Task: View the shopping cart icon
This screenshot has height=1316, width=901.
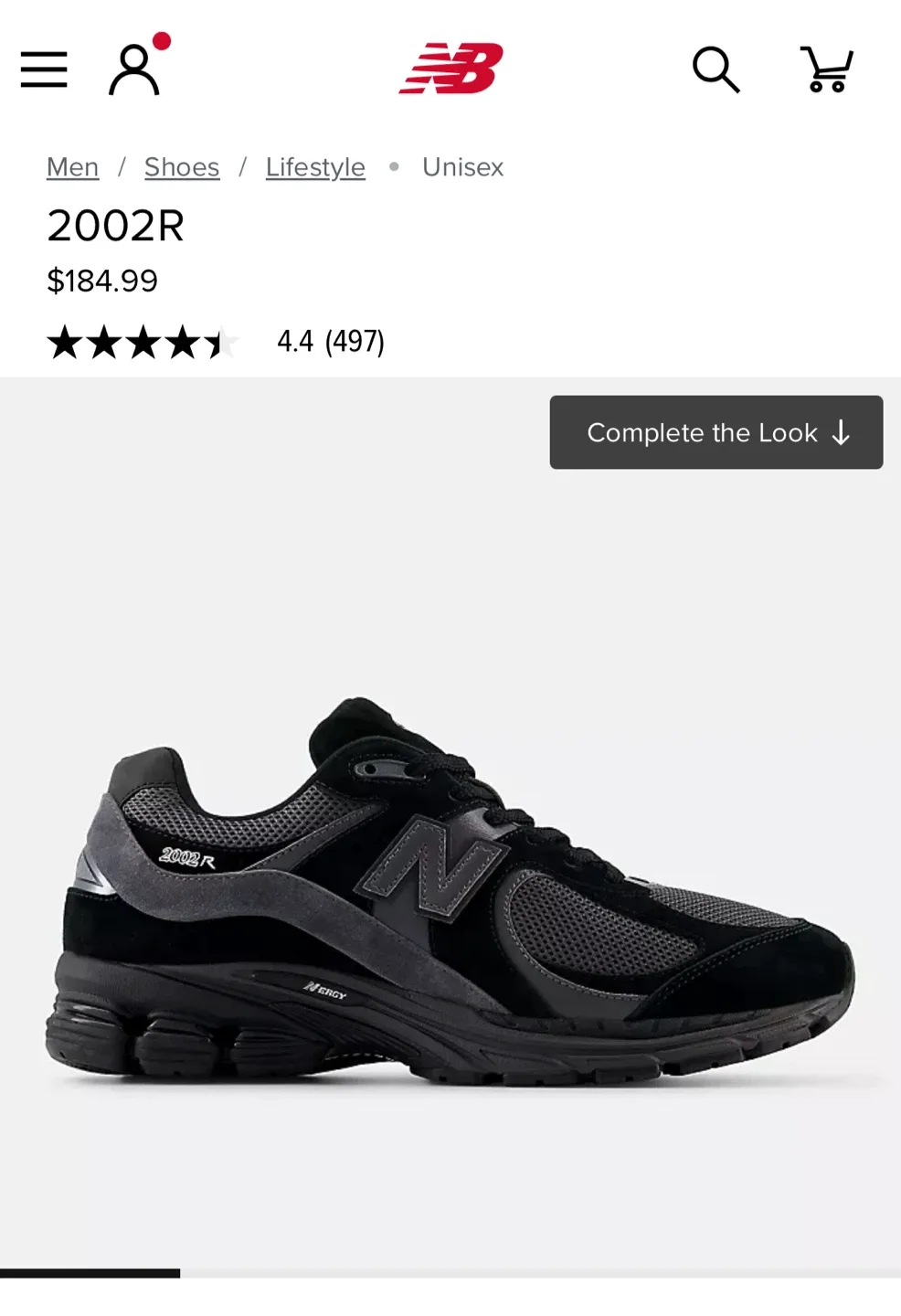Action: (x=827, y=70)
